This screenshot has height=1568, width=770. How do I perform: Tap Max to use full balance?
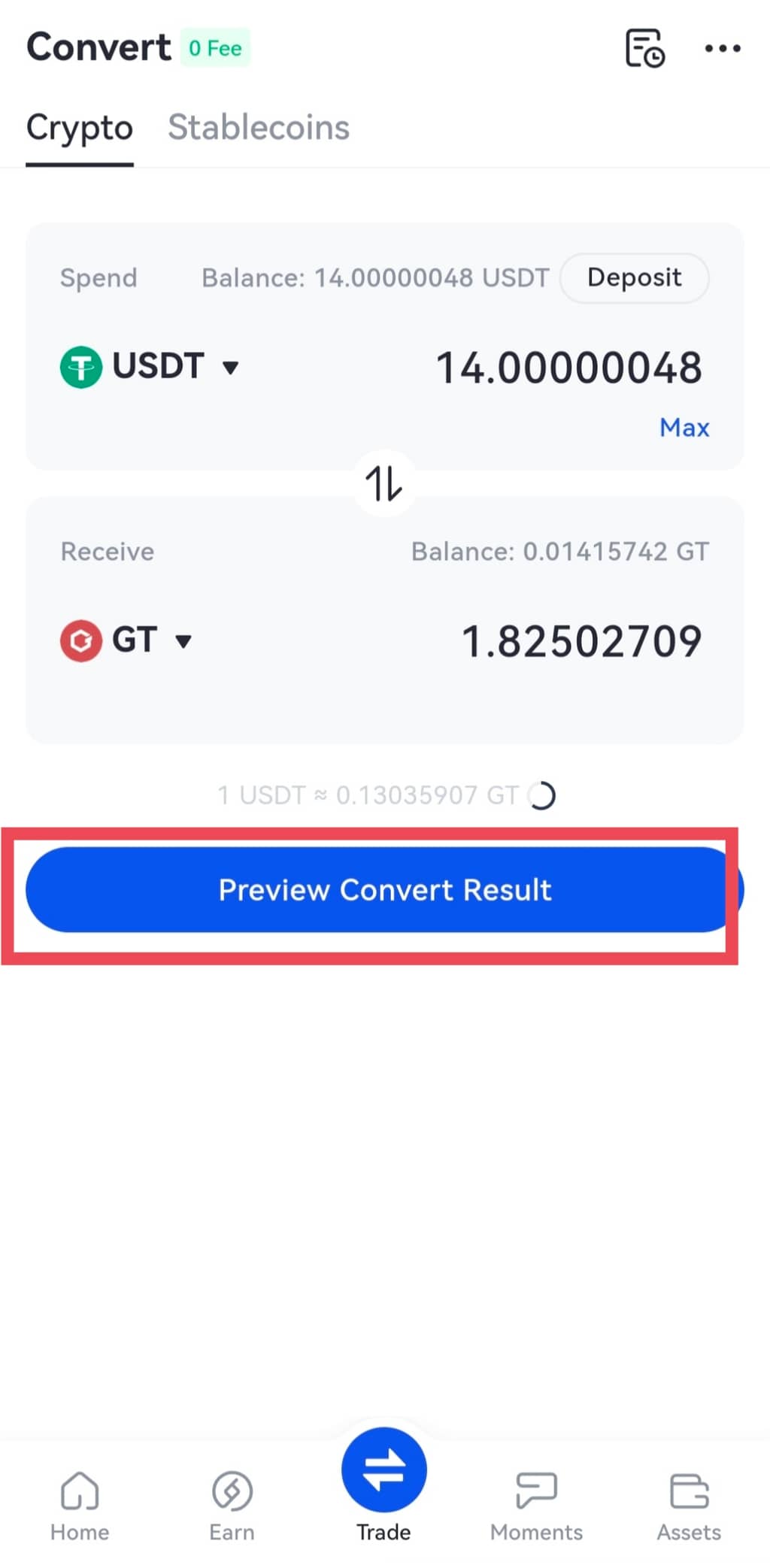coord(684,428)
